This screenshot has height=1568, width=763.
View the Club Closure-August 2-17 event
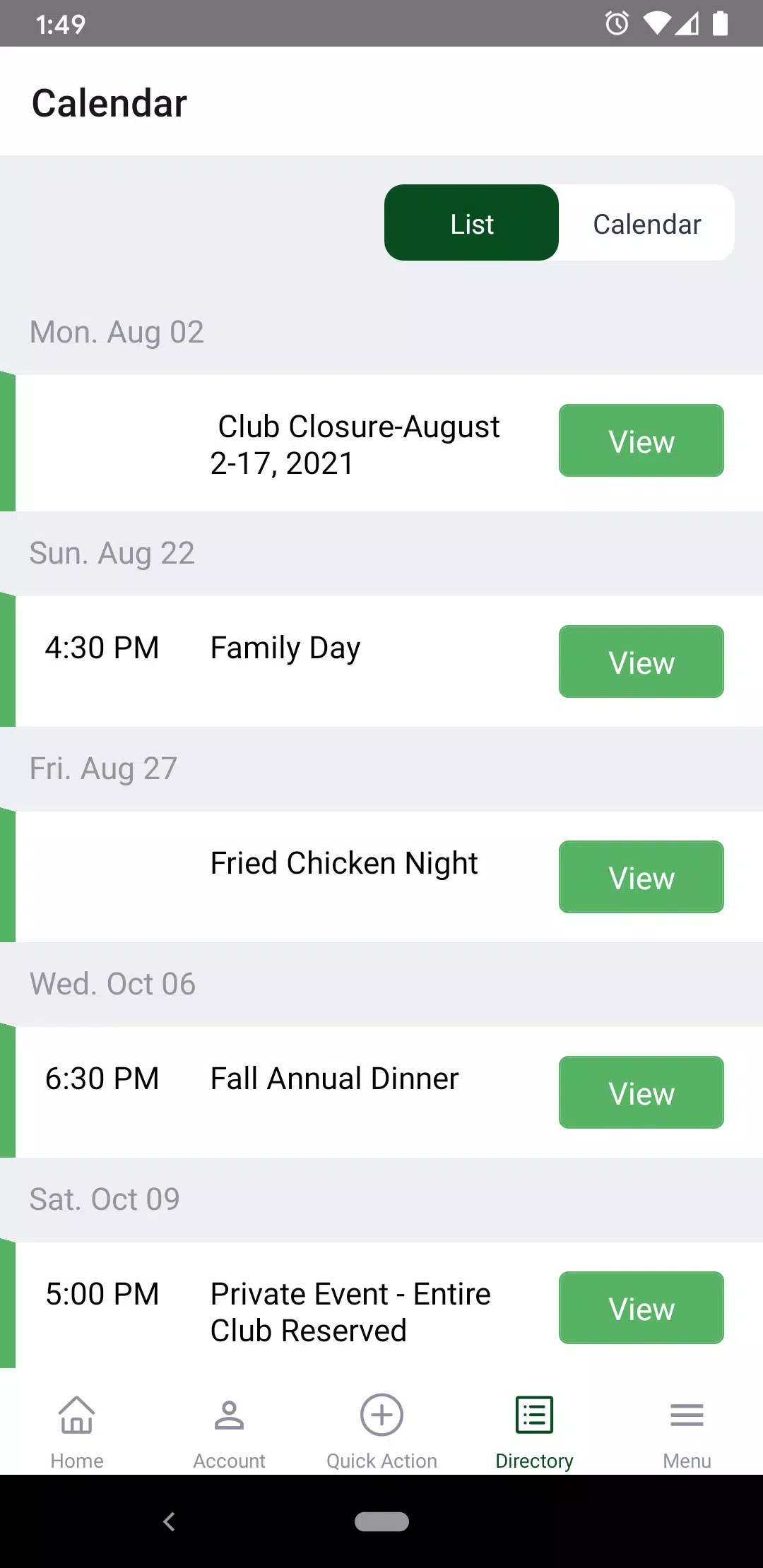(641, 441)
